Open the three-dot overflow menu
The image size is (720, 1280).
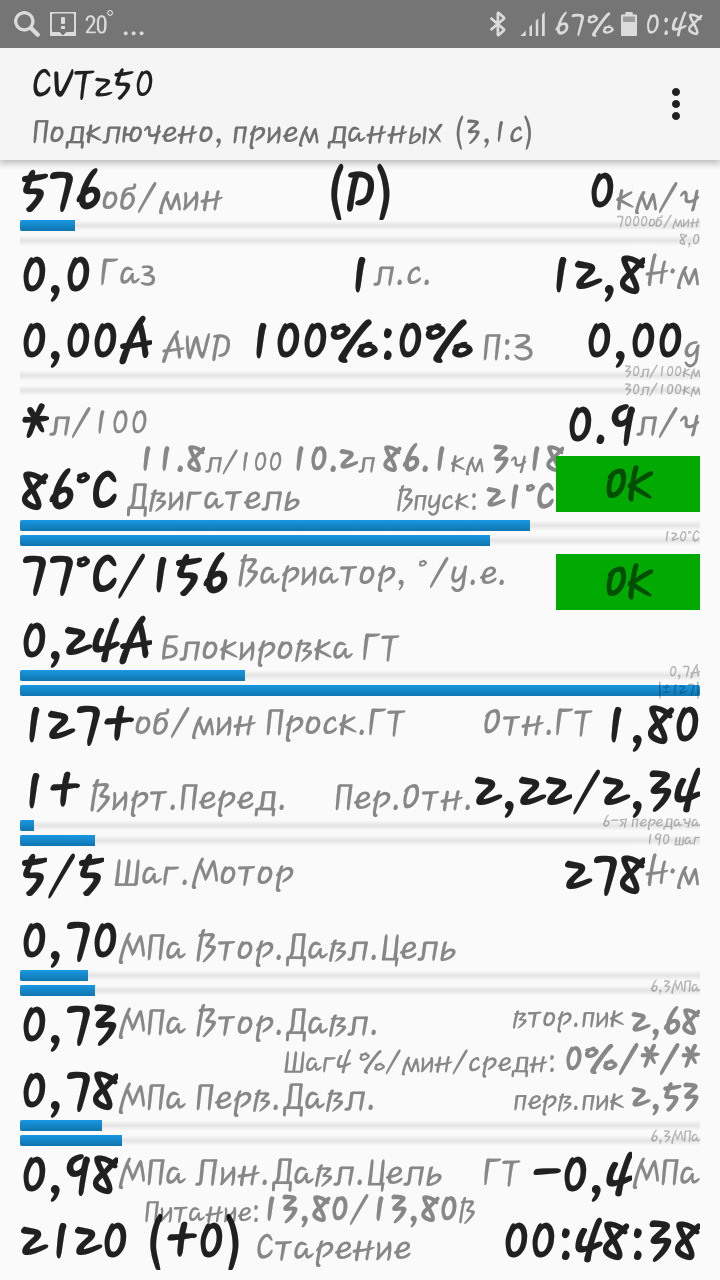coord(676,104)
